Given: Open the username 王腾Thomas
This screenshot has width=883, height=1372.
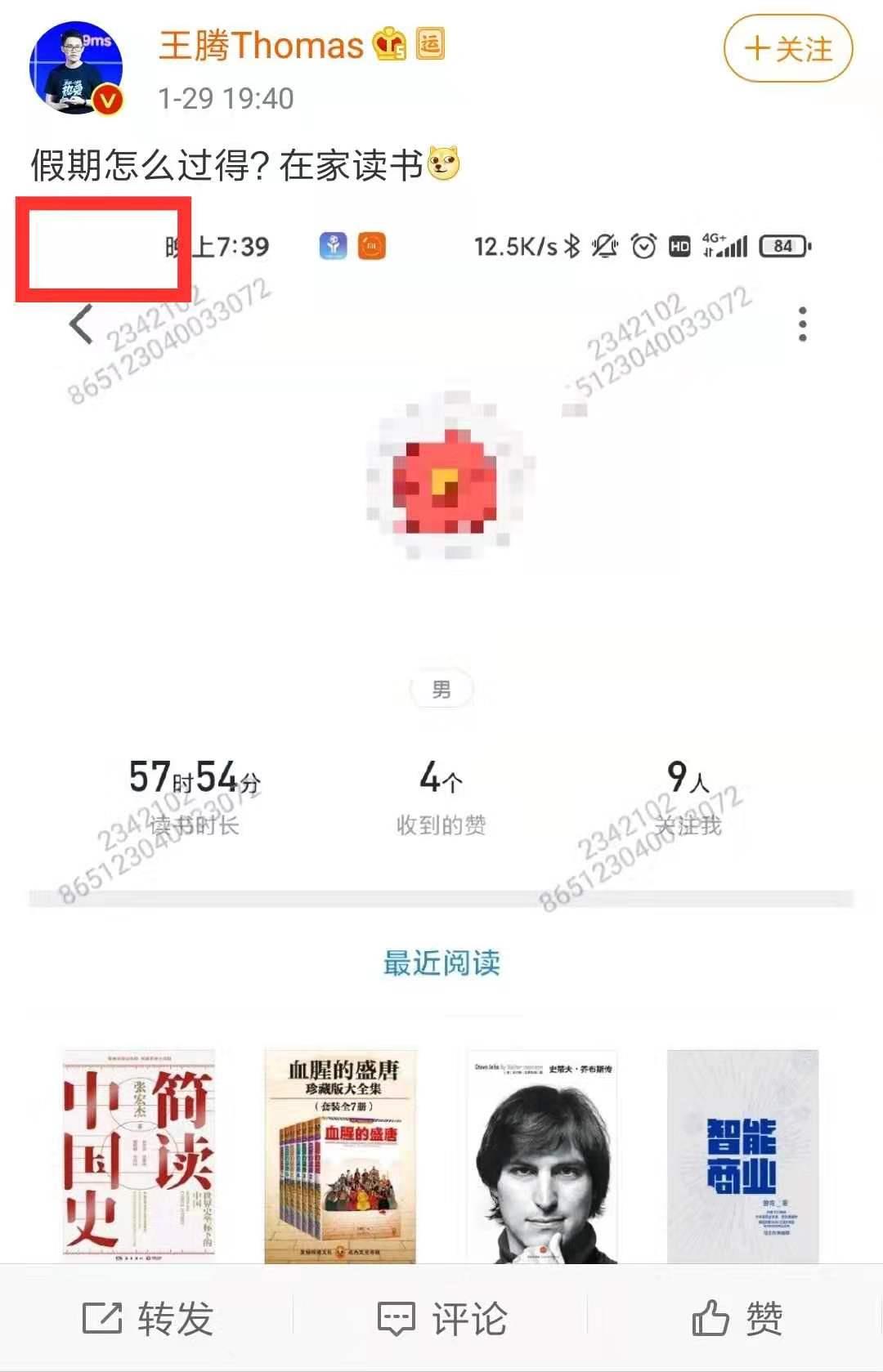Looking at the screenshot, I should [x=261, y=45].
